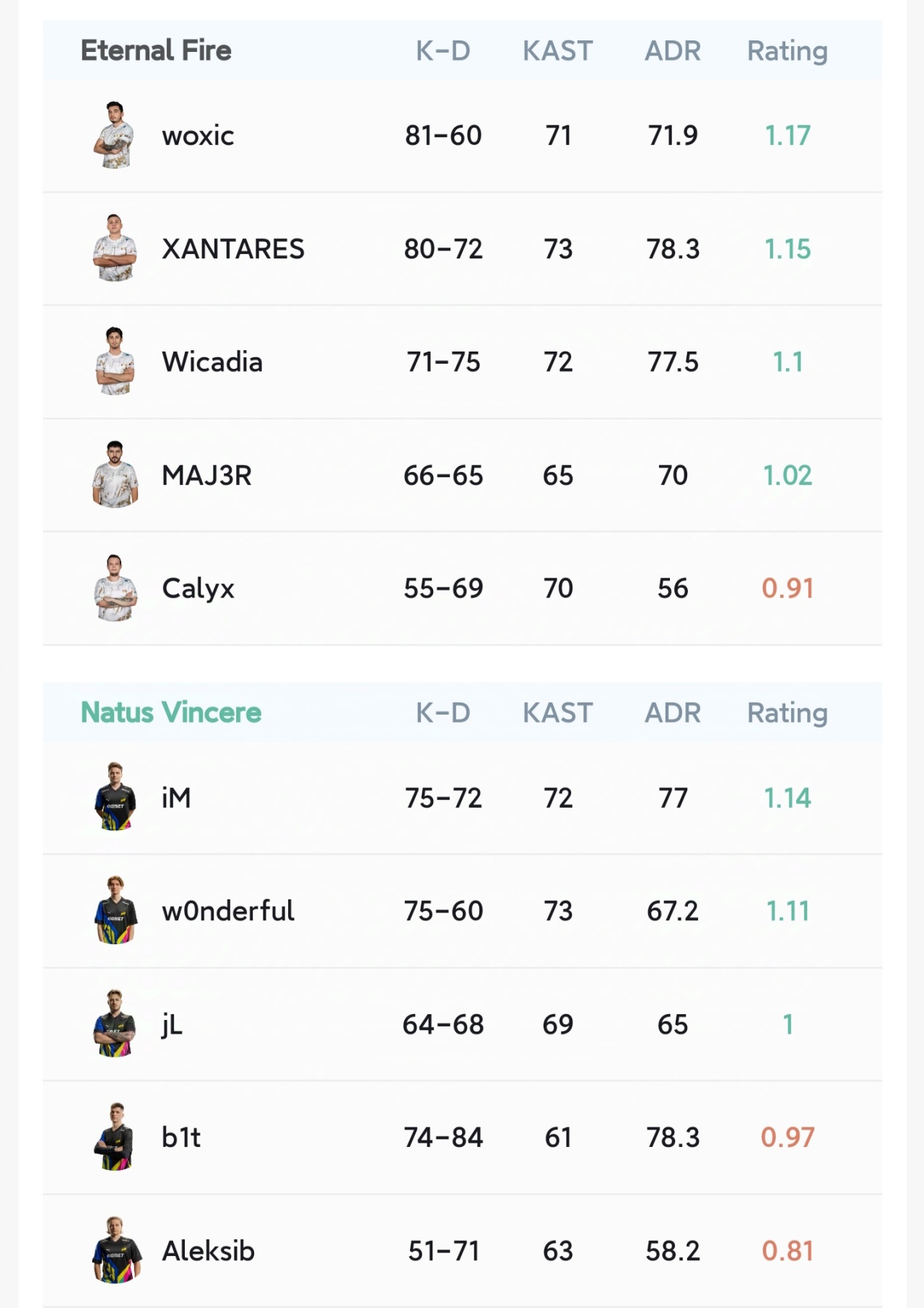Select the Wicadia player row
This screenshot has width=924, height=1308.
(462, 362)
